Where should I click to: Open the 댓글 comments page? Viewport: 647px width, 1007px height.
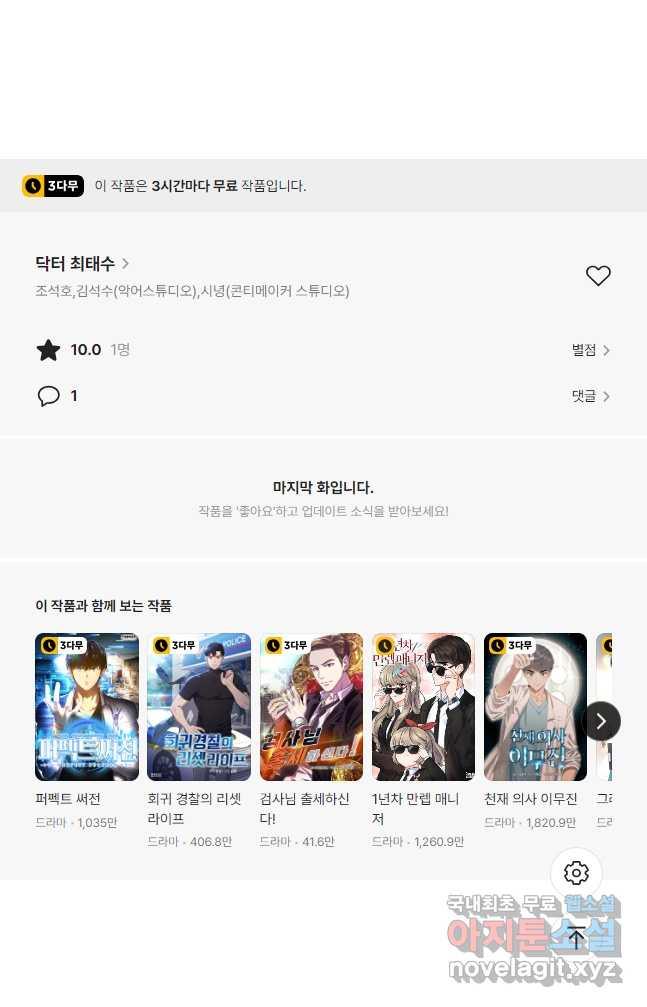[x=590, y=396]
